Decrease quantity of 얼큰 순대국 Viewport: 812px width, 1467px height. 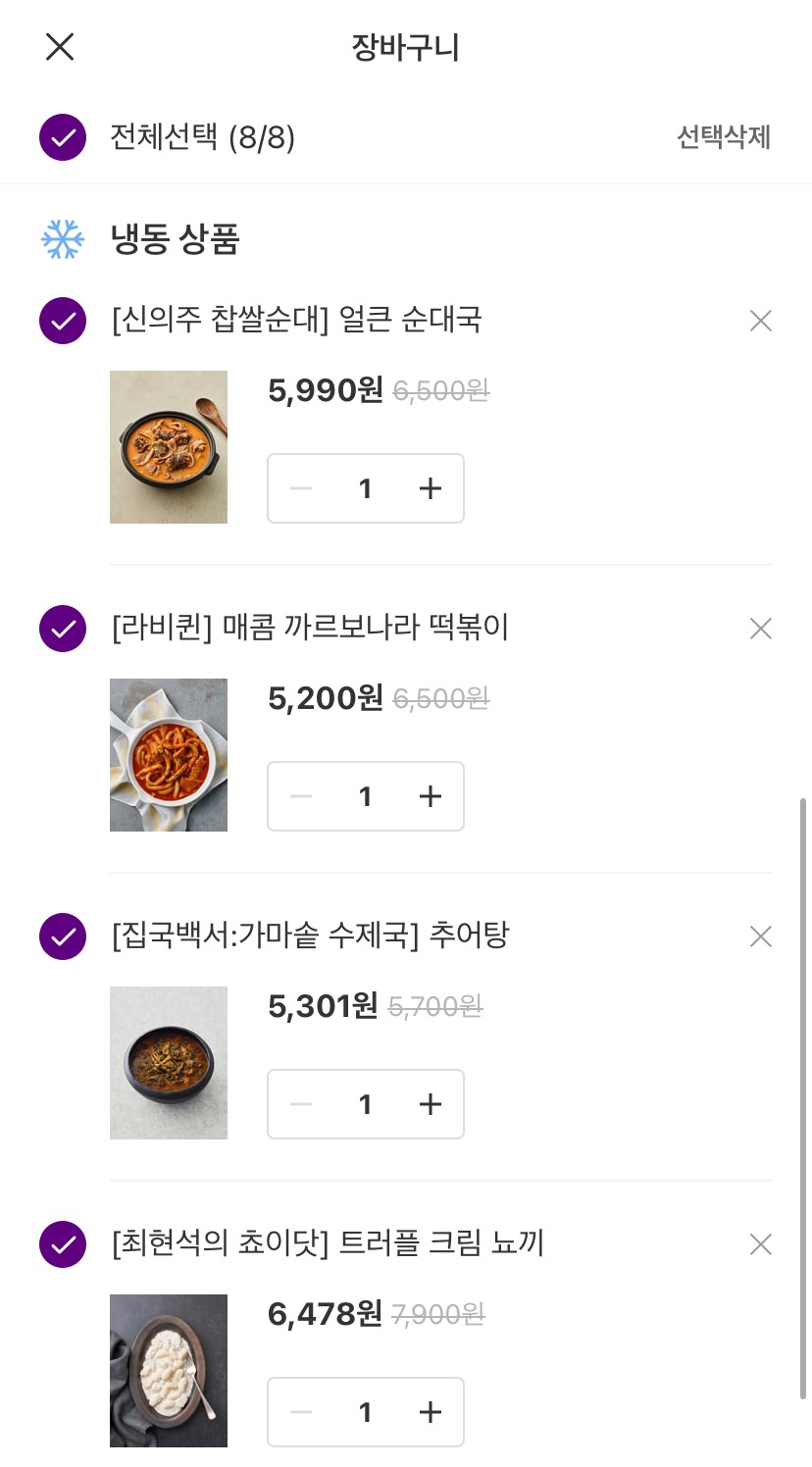pyautogui.click(x=301, y=488)
